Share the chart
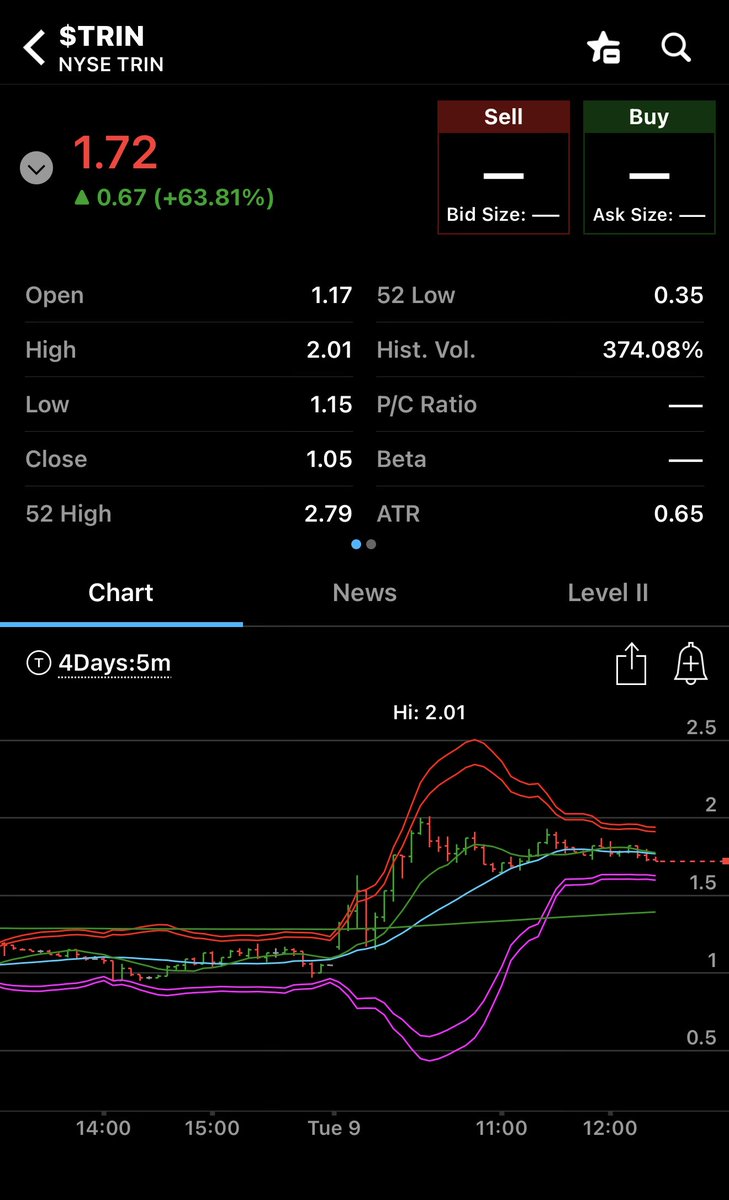729x1200 pixels. pos(631,663)
